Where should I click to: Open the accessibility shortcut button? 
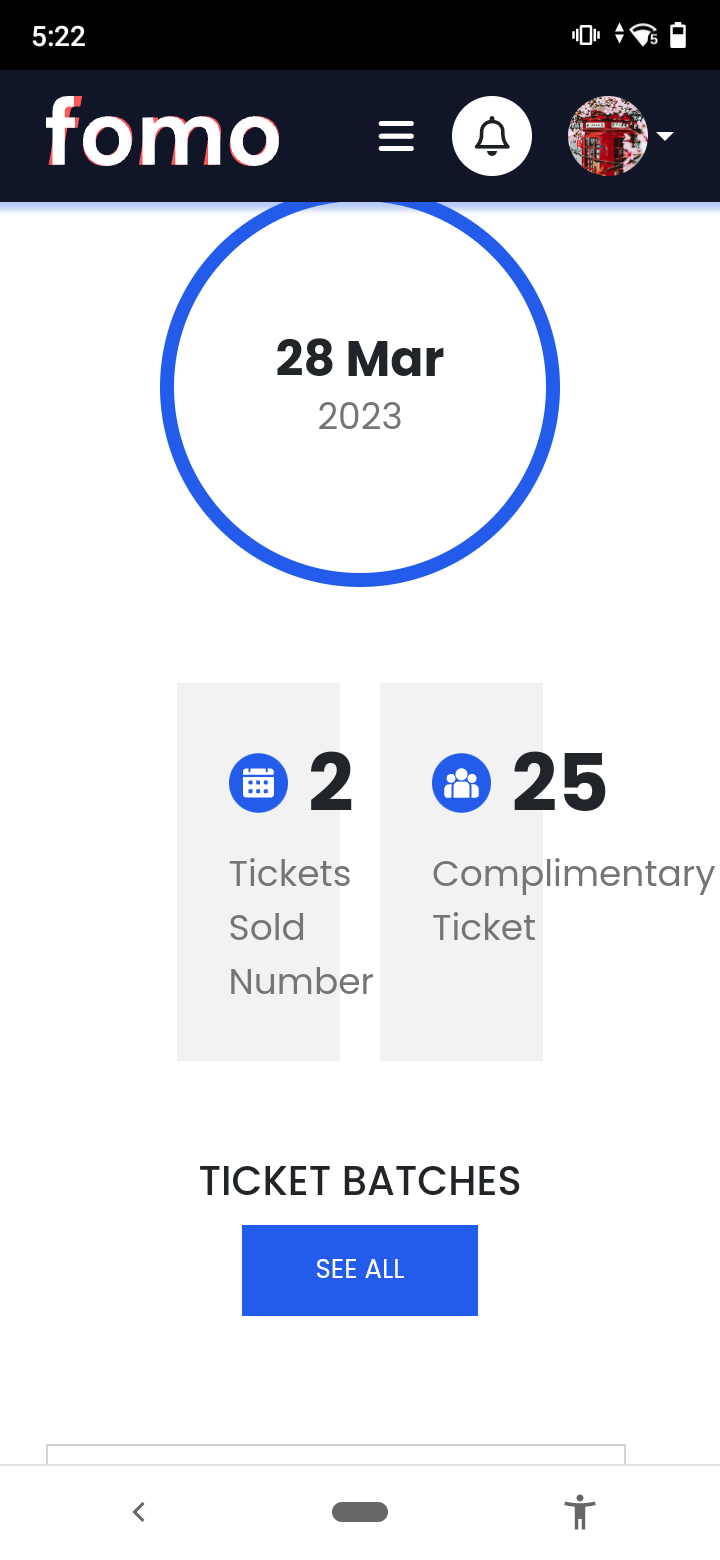coord(579,1512)
